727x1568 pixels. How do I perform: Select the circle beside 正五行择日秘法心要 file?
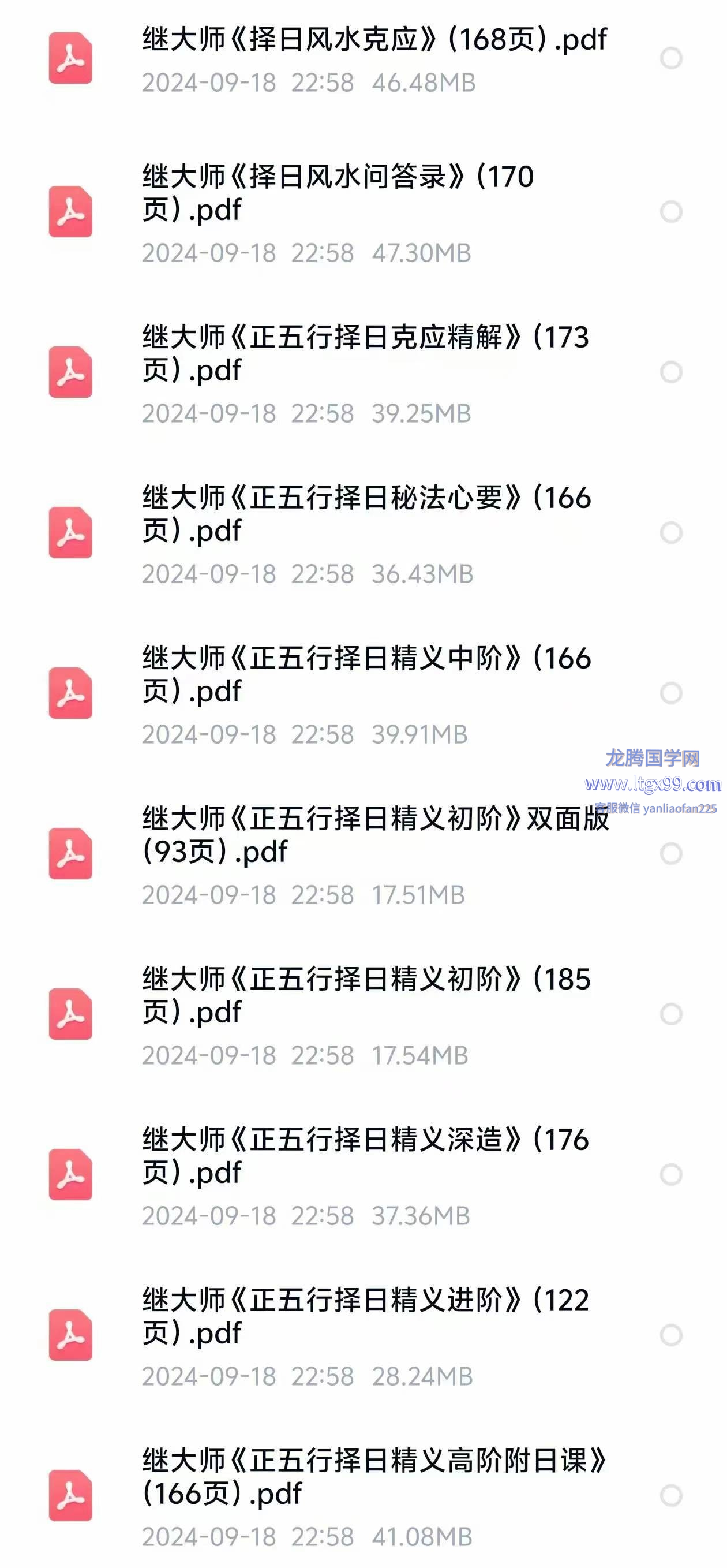pos(671,533)
